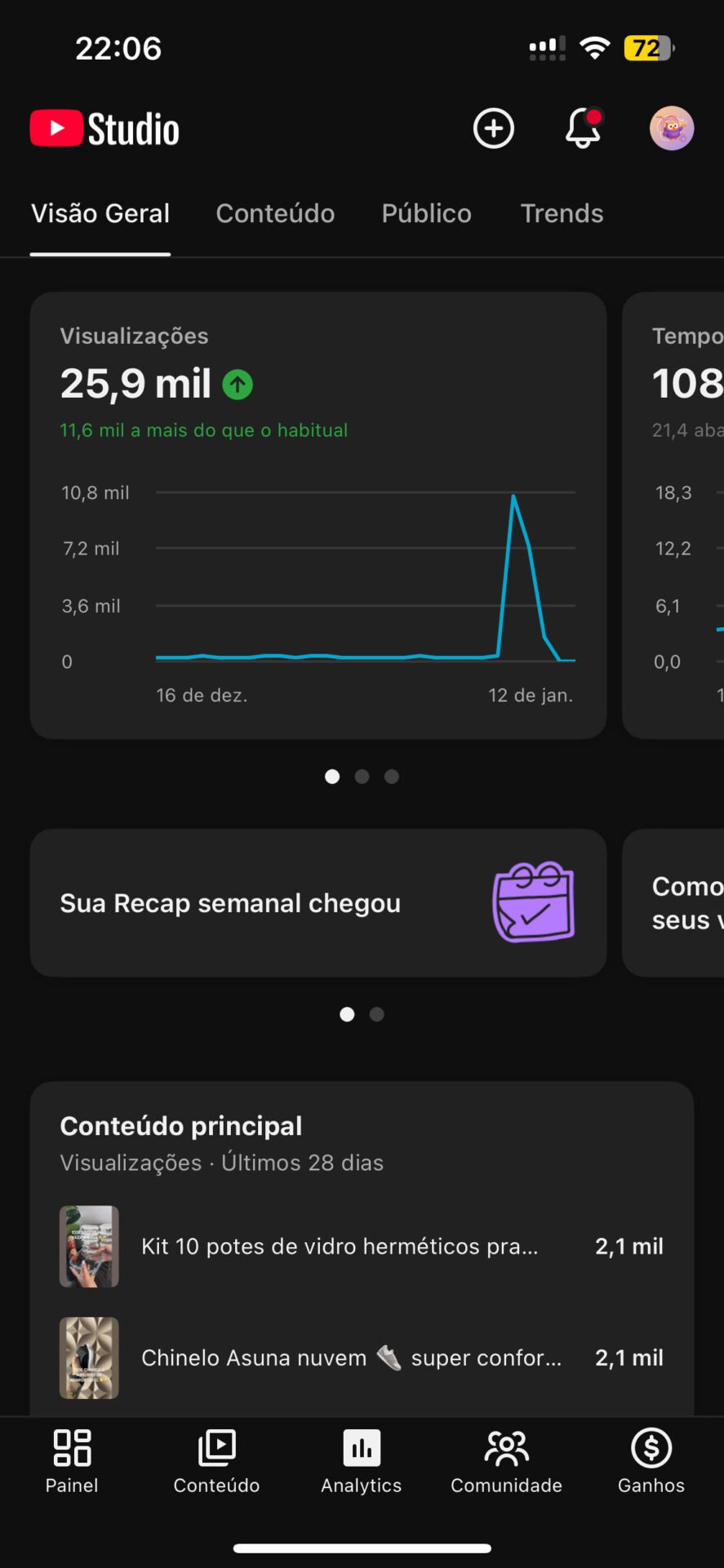Open your channel profile avatar
The height and width of the screenshot is (1568, 724).
[671, 128]
